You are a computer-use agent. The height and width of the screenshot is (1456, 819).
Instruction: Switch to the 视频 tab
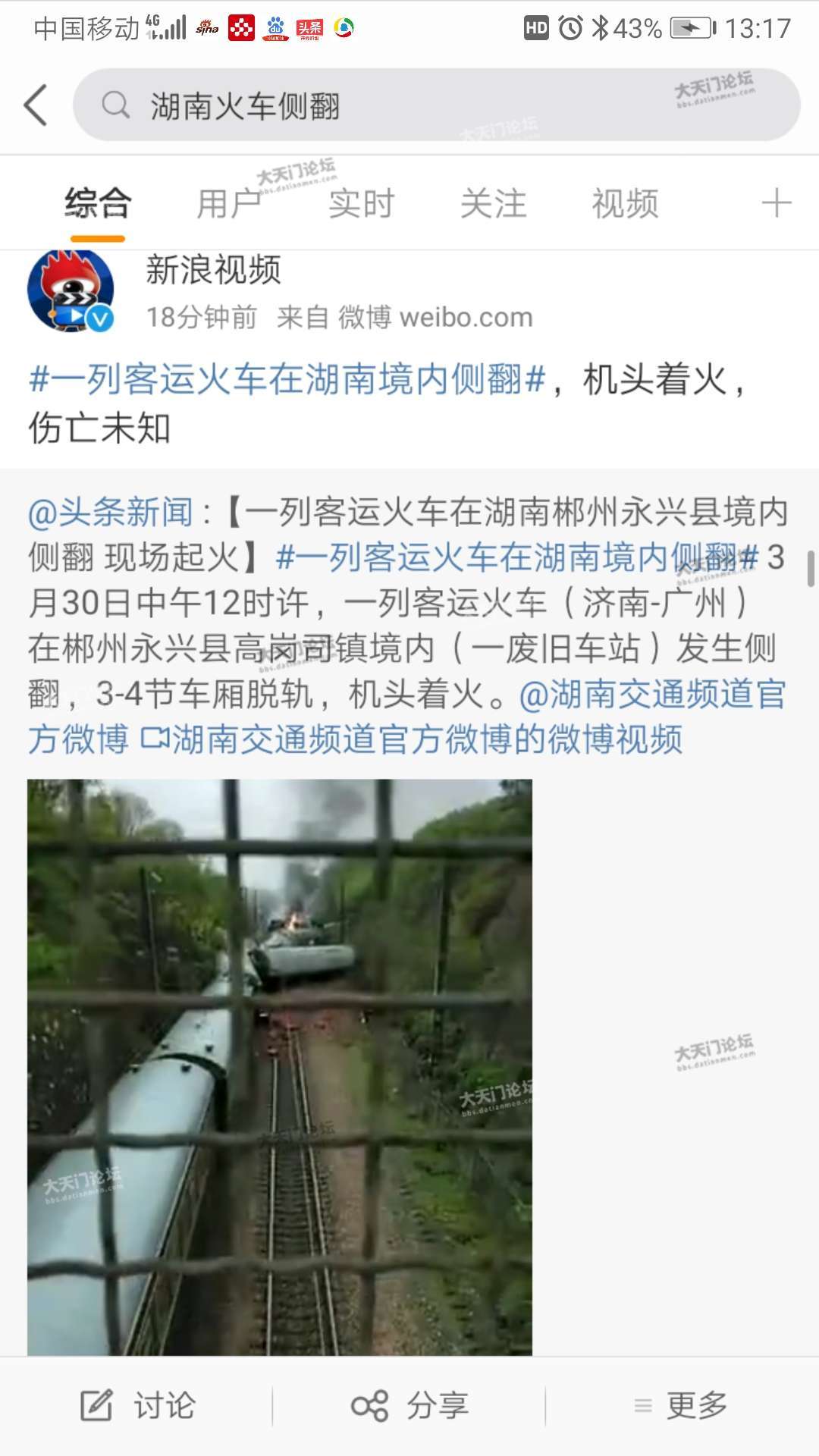(x=625, y=204)
